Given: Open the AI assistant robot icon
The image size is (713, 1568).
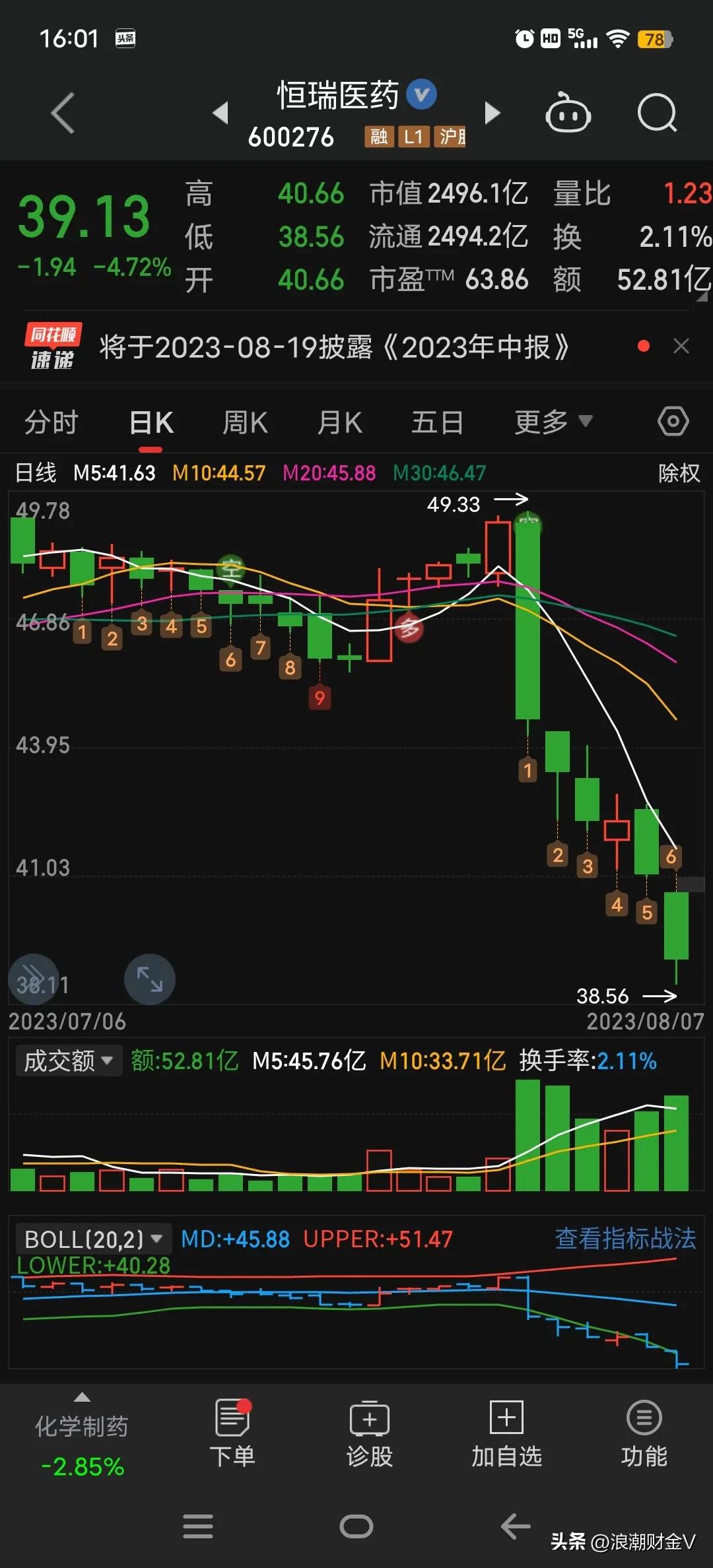Looking at the screenshot, I should tap(568, 114).
